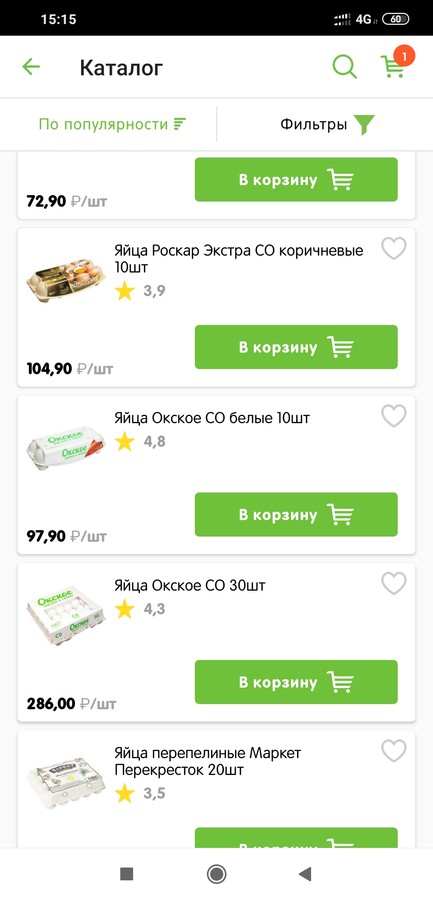Open the Фильтры panel
The width and height of the screenshot is (433, 900).
(x=327, y=124)
